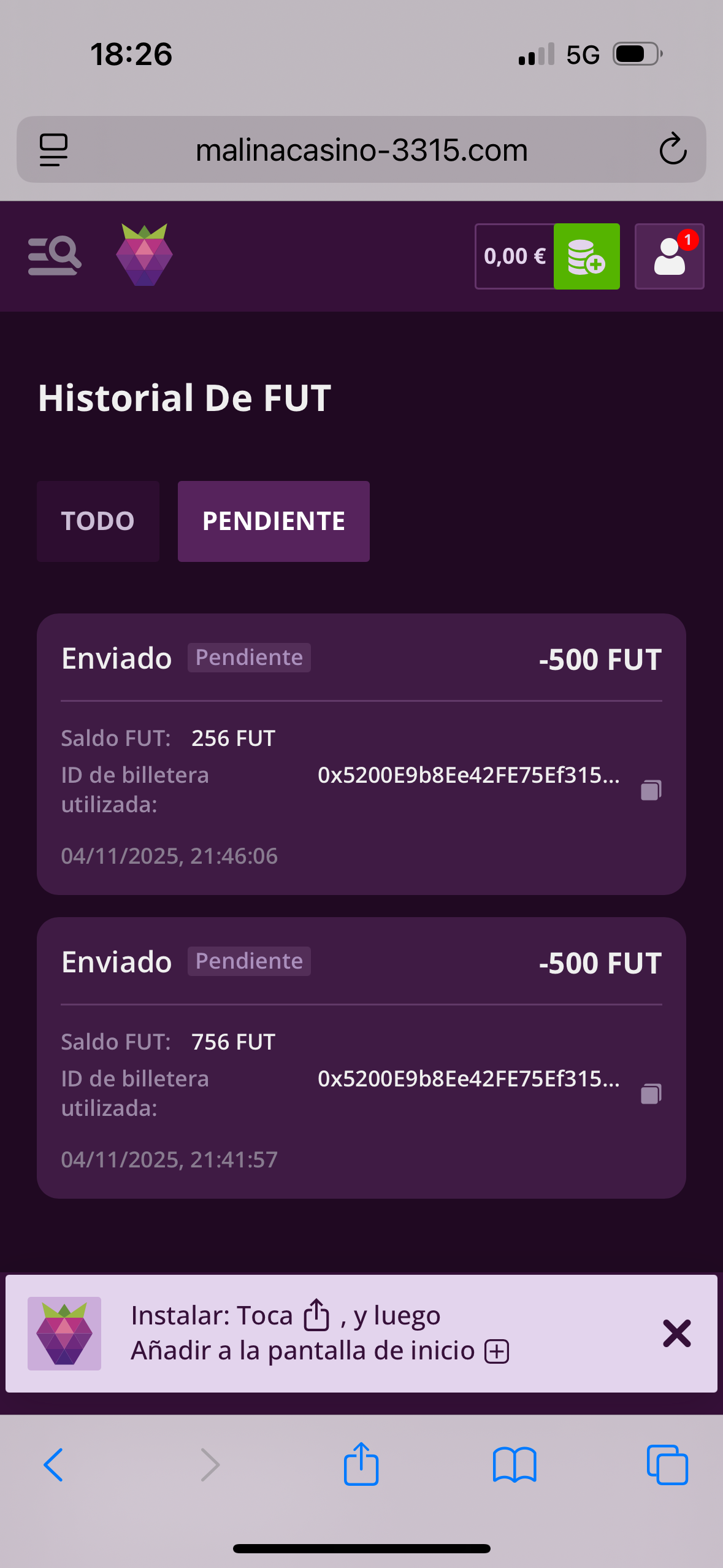This screenshot has height=1568, width=723.
Task: Go back to previous page
Action: click(53, 1465)
